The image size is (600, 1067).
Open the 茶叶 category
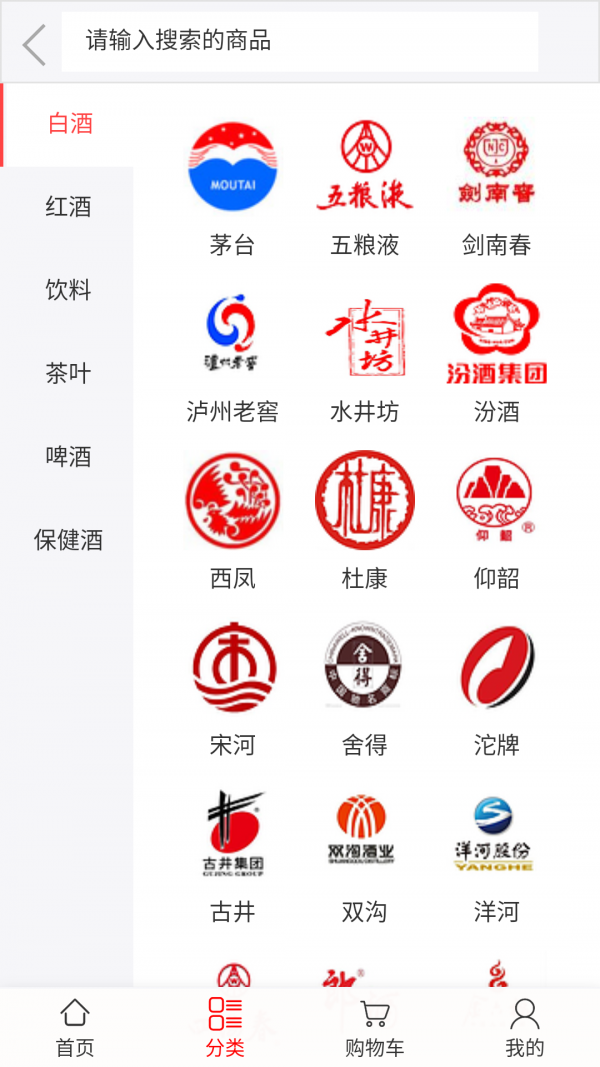pyautogui.click(x=68, y=374)
